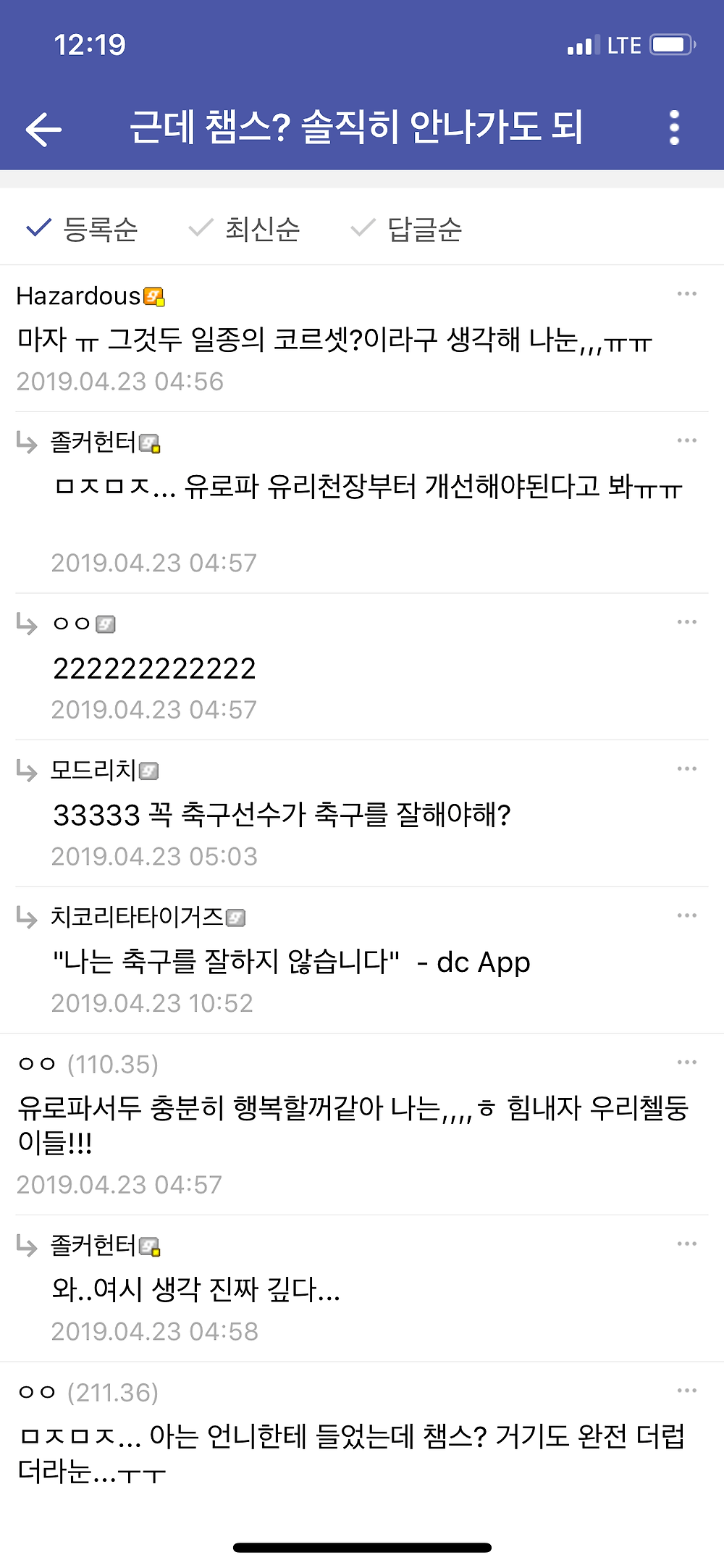Sort comments by 등록순

(83, 229)
